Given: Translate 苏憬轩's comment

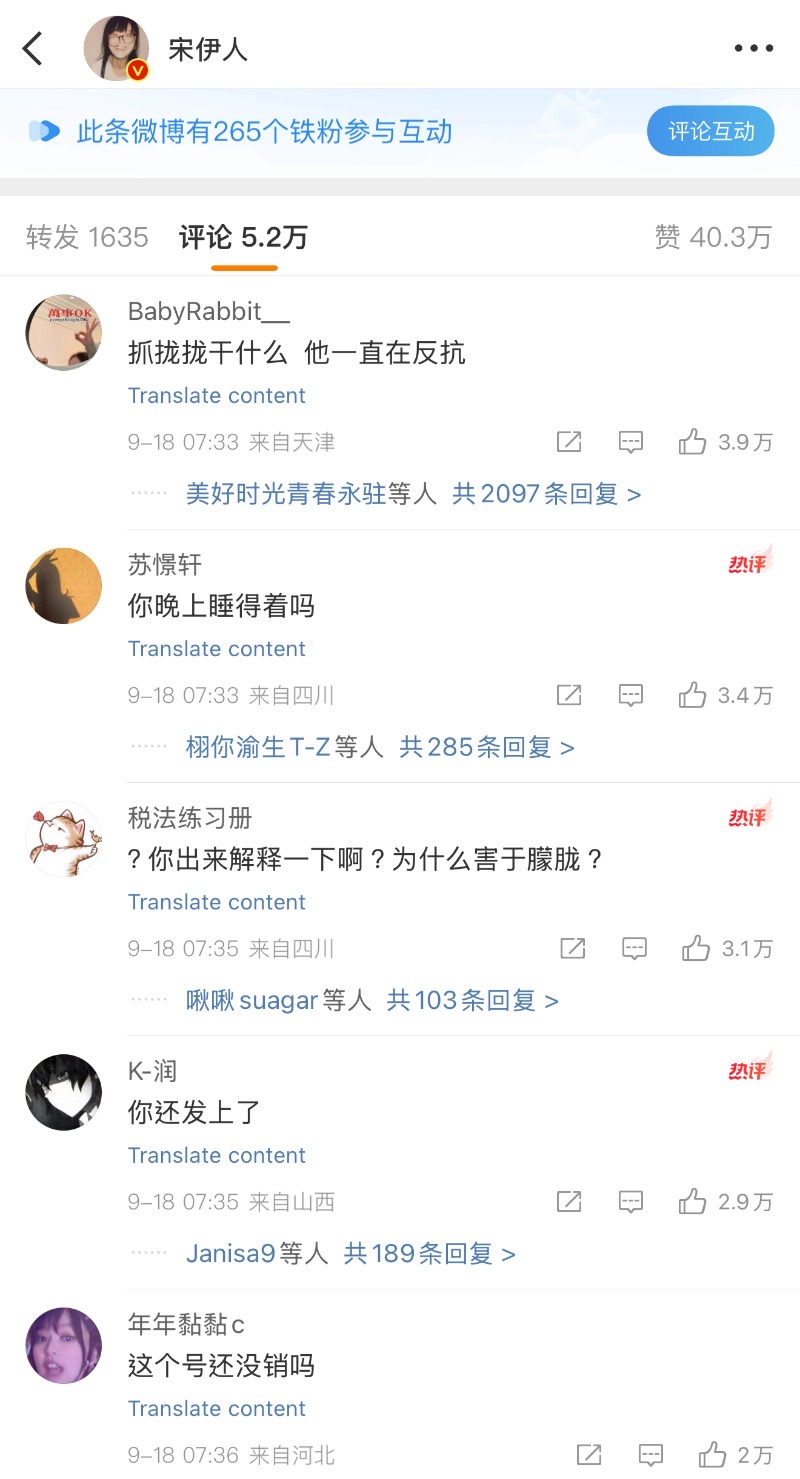Looking at the screenshot, I should click(216, 649).
